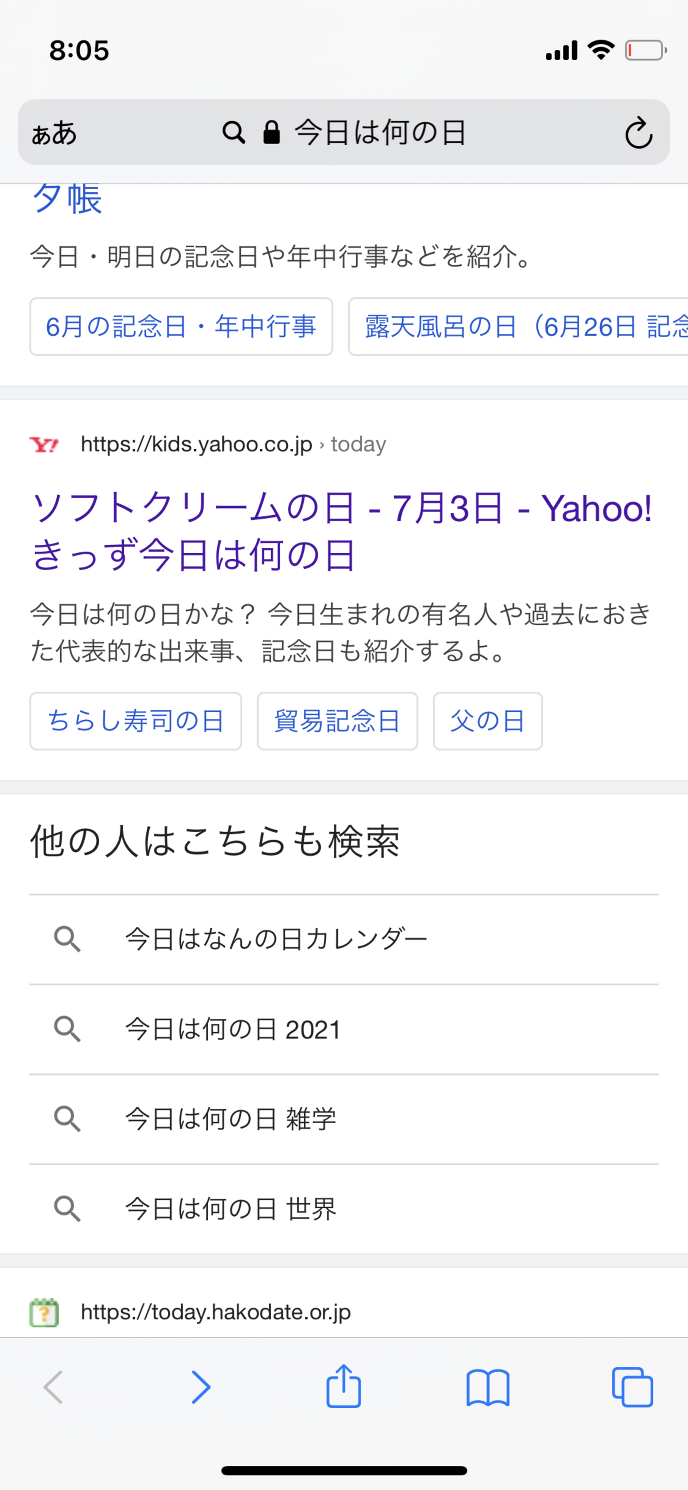Viewport: 688px width, 1490px height.
Task: Select the 父の日 chip
Action: (x=487, y=721)
